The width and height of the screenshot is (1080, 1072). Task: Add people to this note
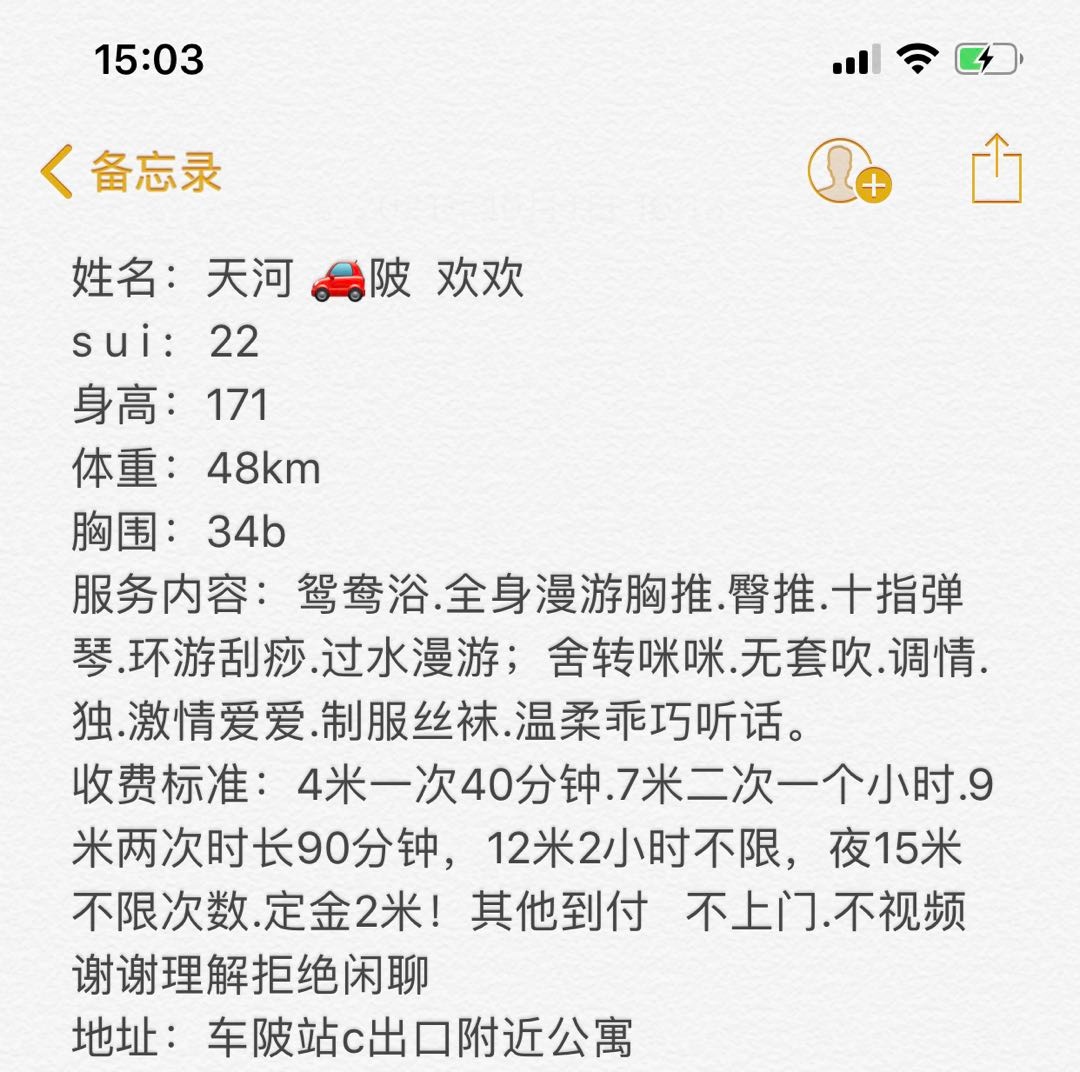click(848, 171)
